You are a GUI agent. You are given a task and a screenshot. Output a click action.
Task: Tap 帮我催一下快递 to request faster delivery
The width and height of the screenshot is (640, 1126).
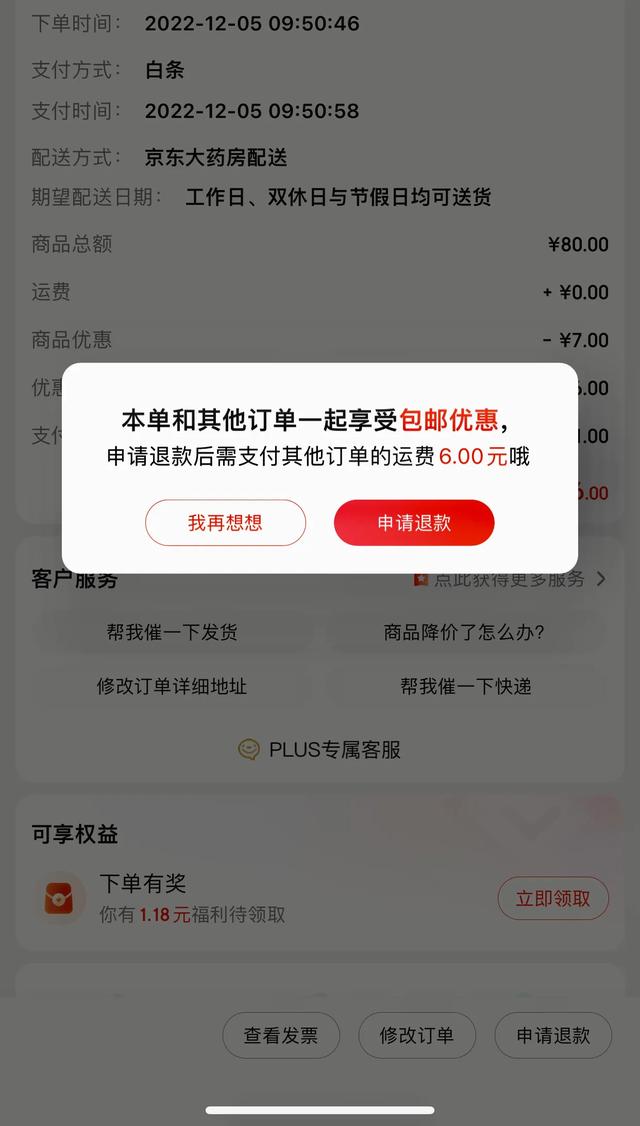point(465,686)
